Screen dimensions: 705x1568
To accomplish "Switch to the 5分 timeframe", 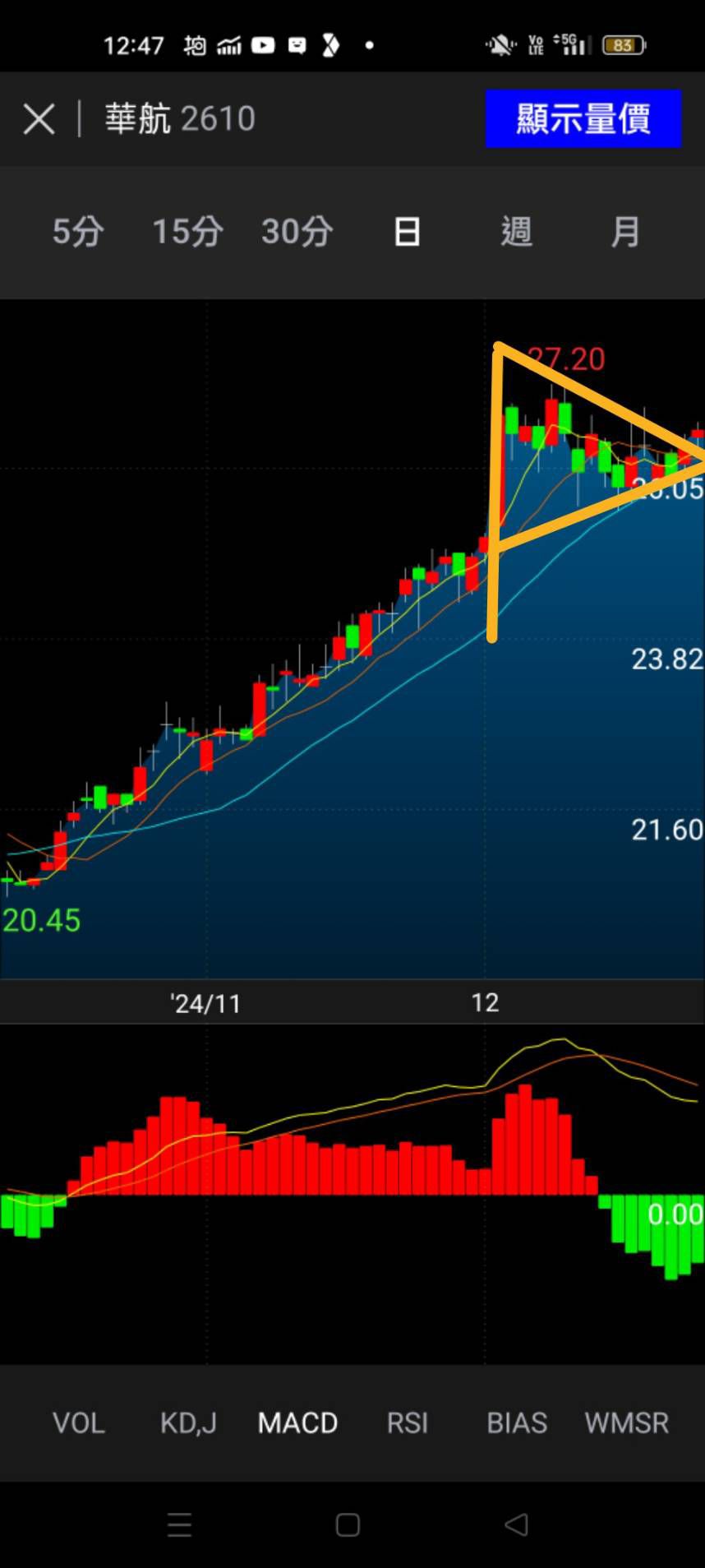I will point(78,232).
